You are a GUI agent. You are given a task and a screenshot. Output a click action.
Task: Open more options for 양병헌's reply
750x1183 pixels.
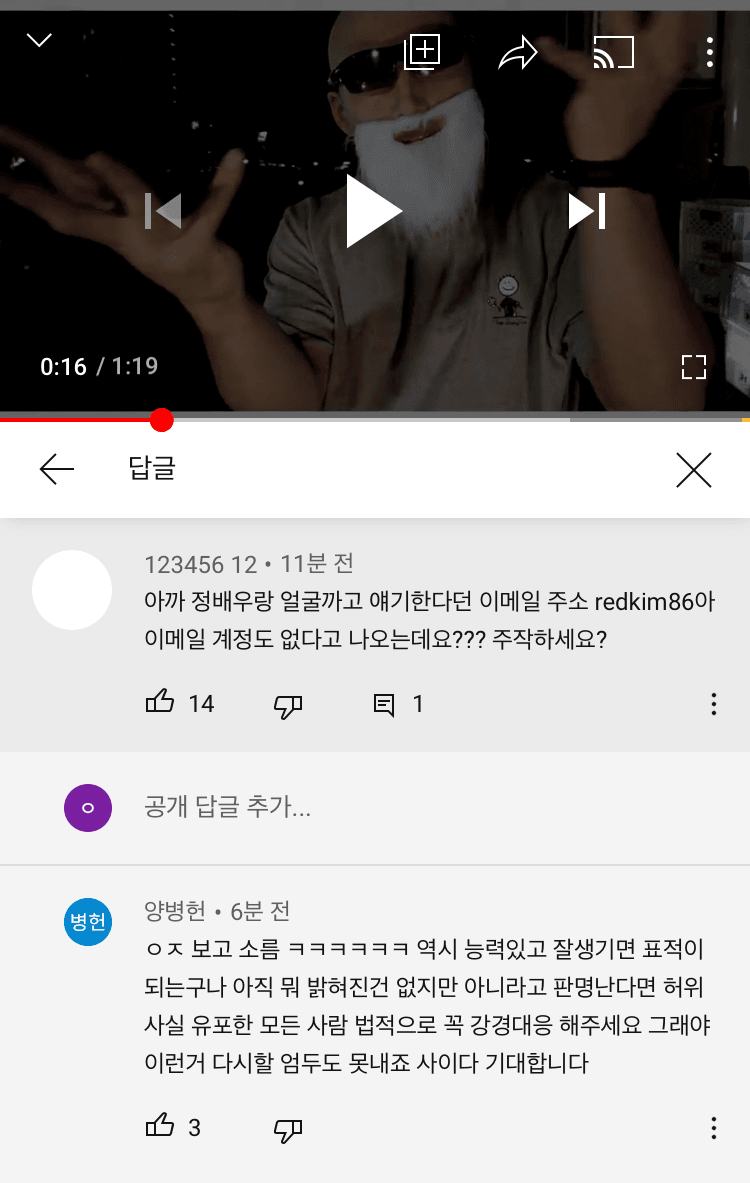coord(713,1128)
